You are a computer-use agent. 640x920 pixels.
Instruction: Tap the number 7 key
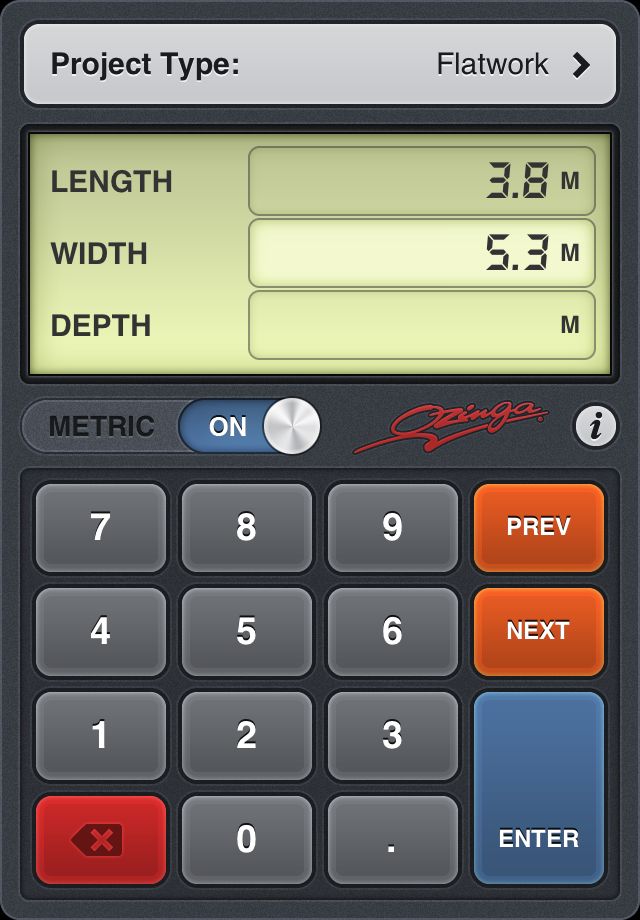click(101, 527)
